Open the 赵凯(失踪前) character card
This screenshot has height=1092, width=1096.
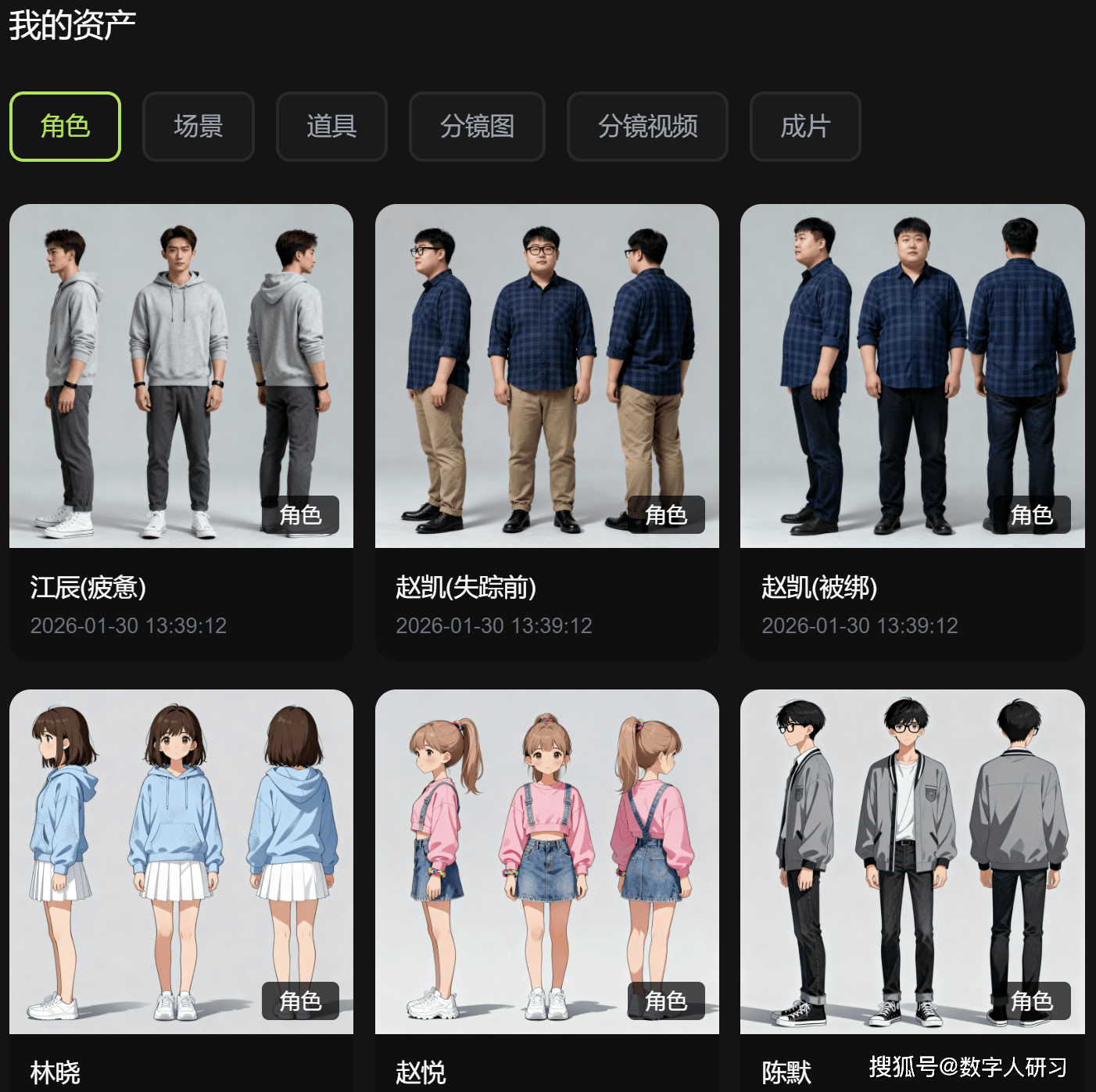click(546, 376)
